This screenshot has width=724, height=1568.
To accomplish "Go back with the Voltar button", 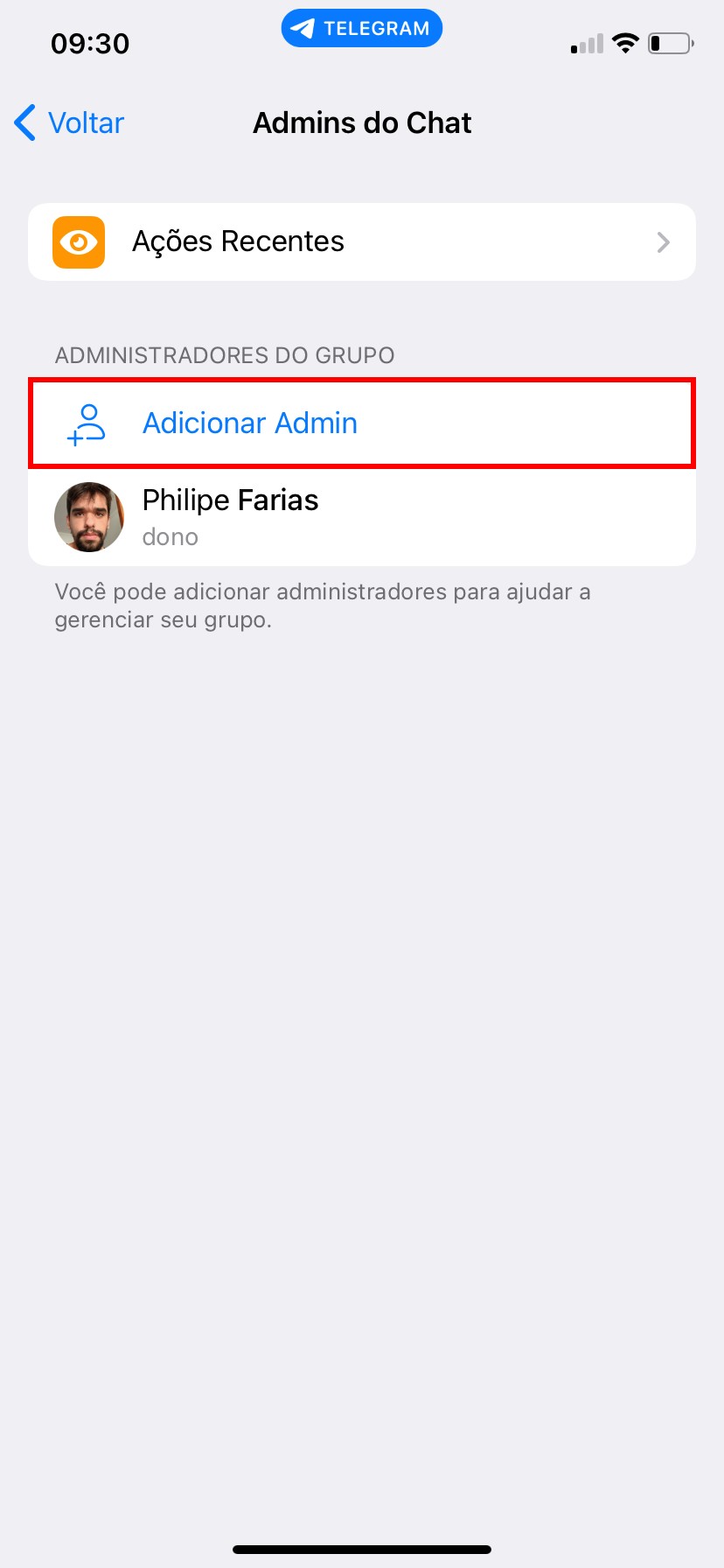I will [x=70, y=123].
